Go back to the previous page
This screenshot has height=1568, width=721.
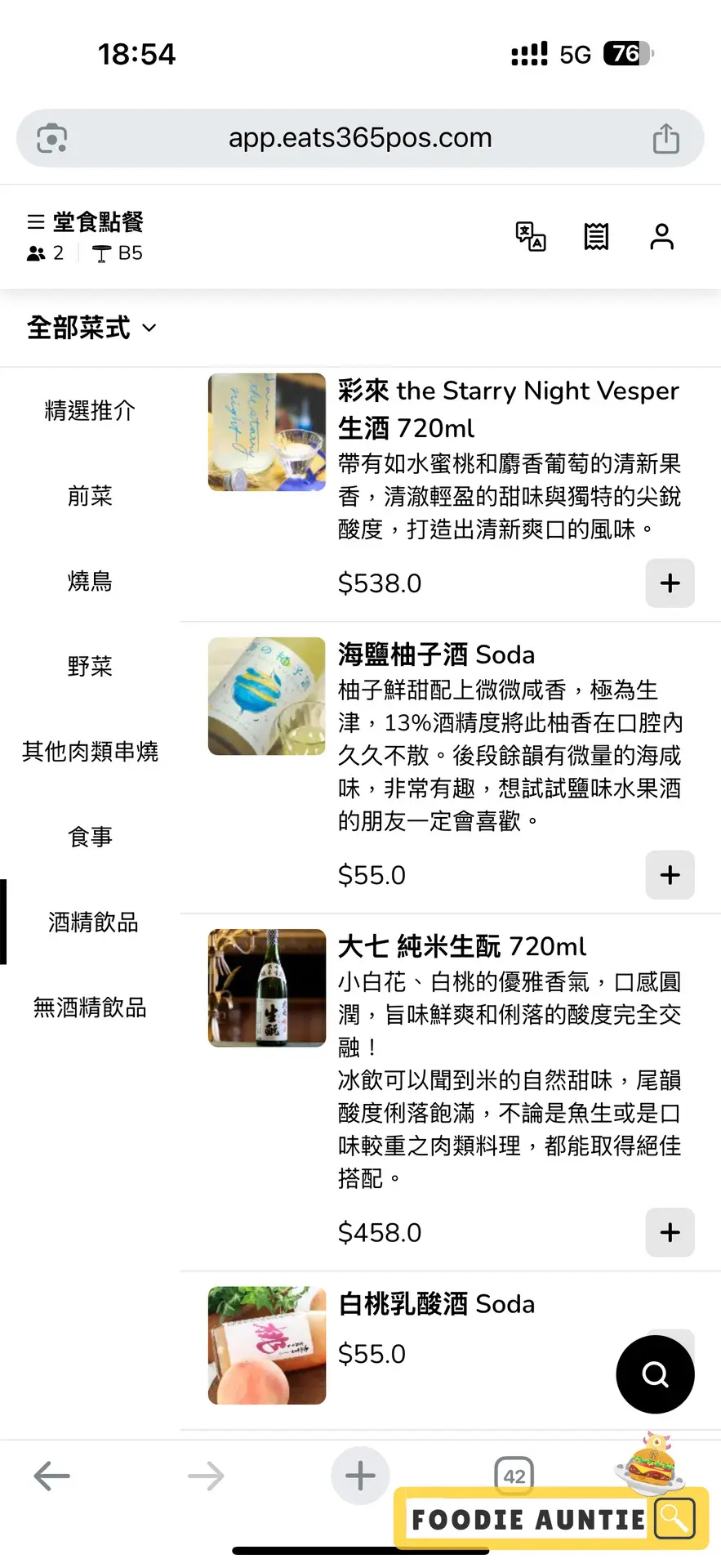[52, 1476]
